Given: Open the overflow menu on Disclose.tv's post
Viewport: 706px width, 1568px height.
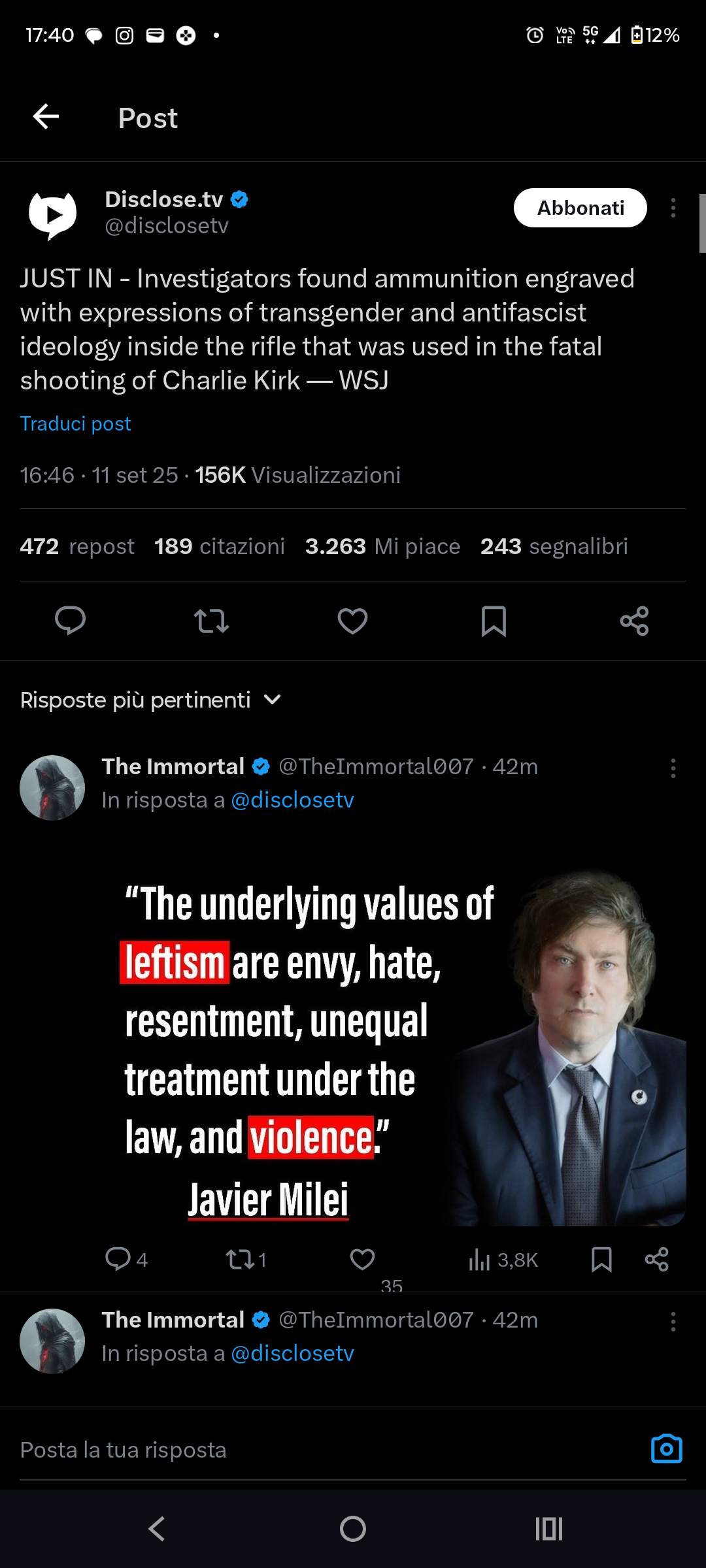Looking at the screenshot, I should click(673, 208).
